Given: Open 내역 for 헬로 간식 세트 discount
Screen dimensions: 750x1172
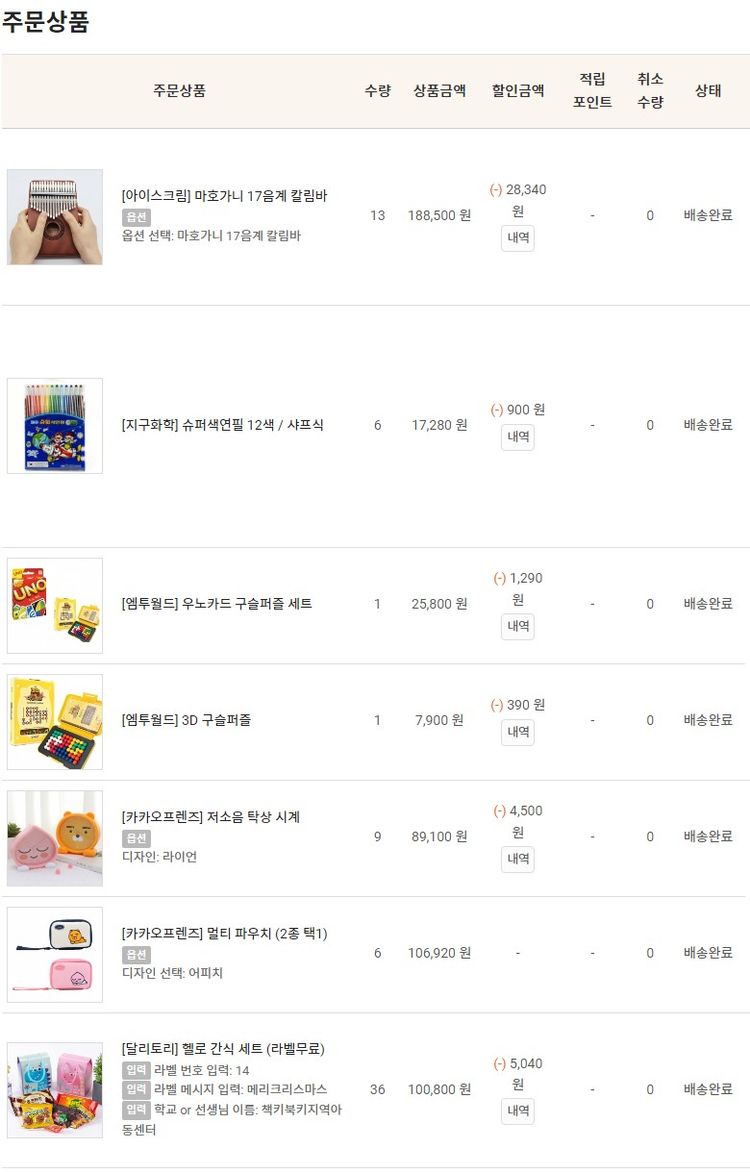Looking at the screenshot, I should 518,1111.
